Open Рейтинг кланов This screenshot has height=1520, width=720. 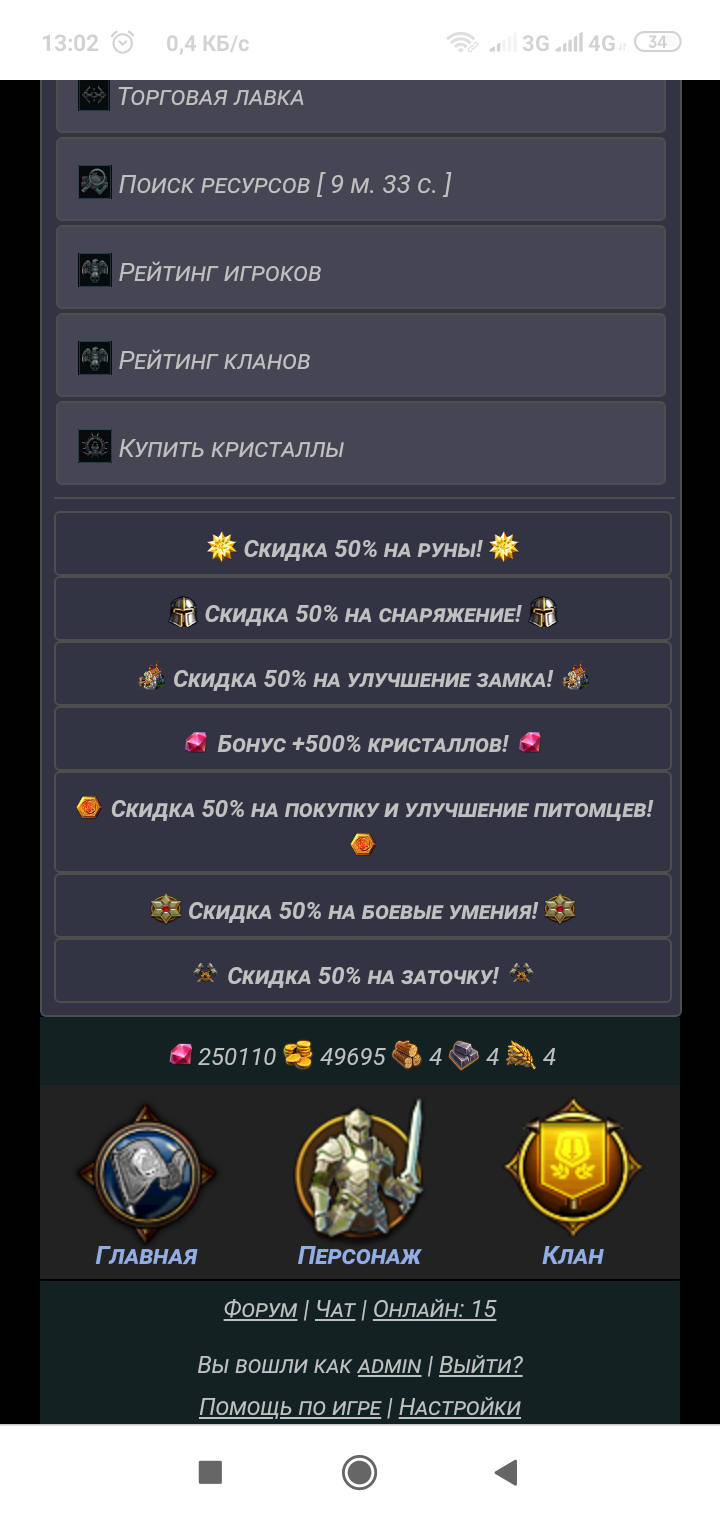(360, 360)
